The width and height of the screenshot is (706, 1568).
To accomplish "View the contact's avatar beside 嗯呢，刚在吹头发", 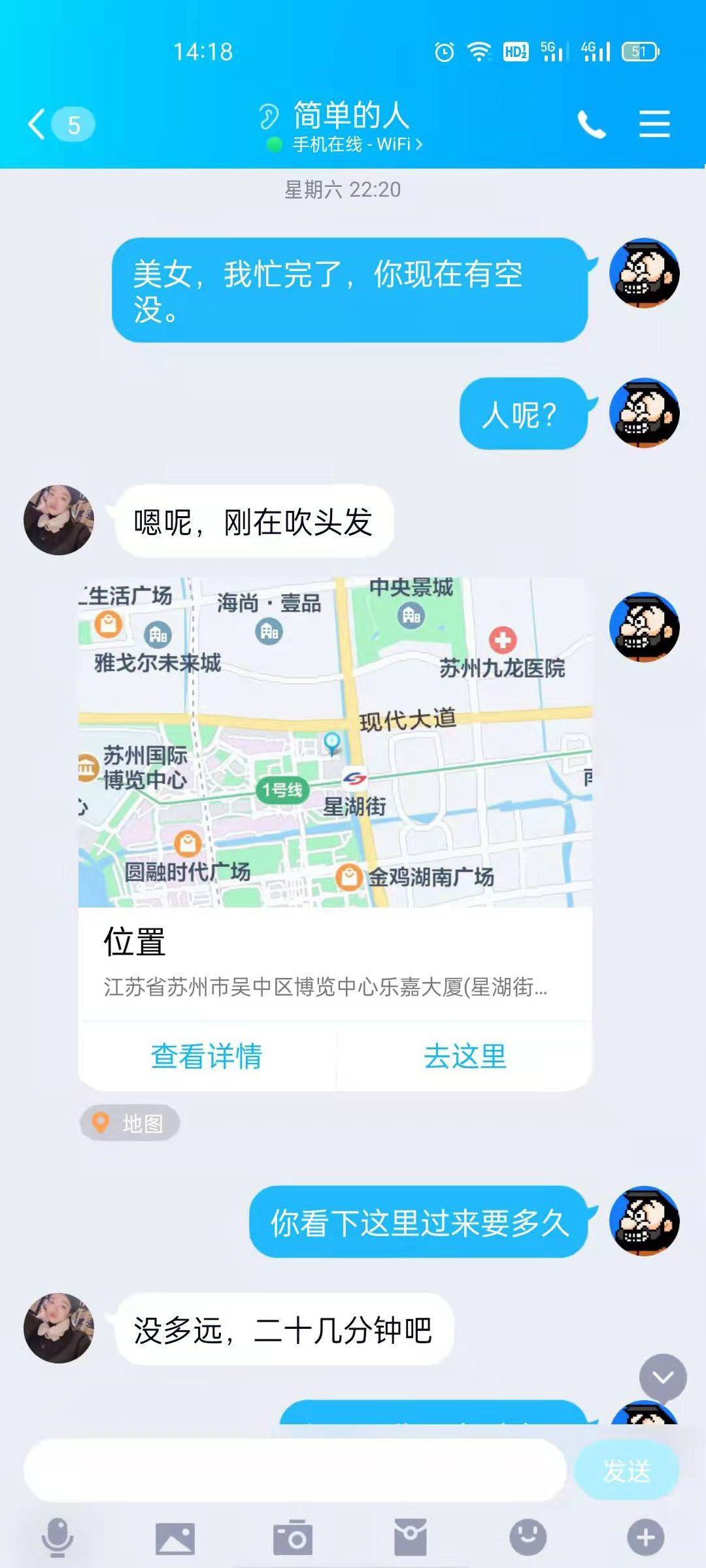I will click(59, 520).
